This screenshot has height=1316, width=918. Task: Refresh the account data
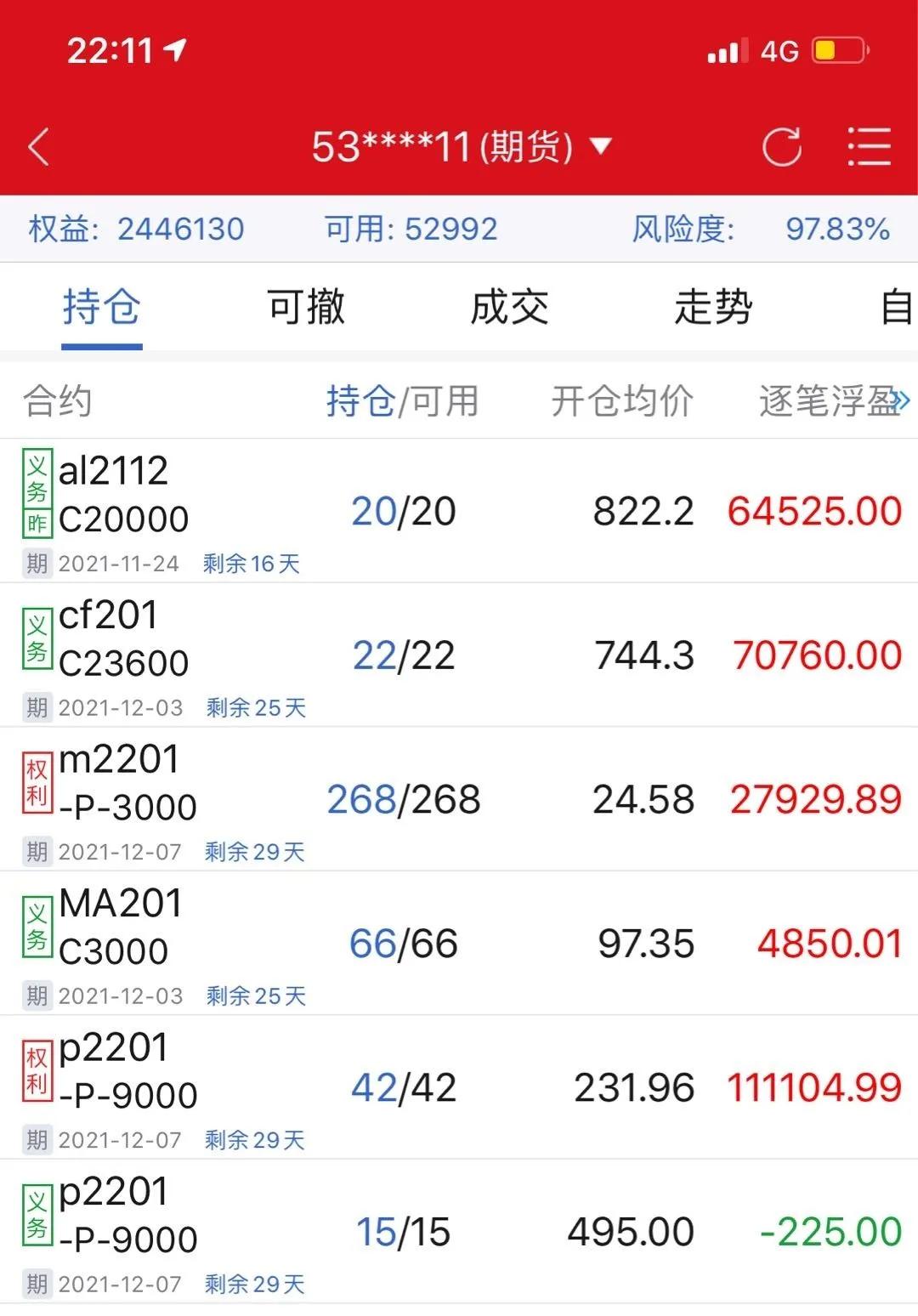pos(781,147)
